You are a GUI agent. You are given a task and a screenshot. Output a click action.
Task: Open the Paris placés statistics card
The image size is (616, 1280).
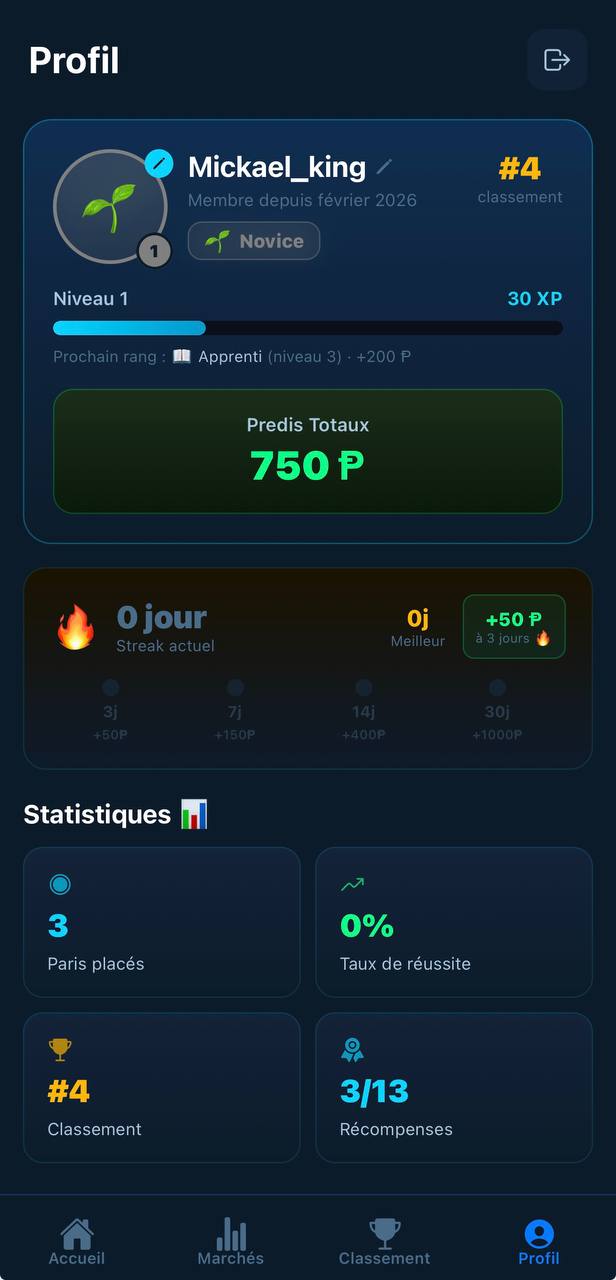(162, 922)
